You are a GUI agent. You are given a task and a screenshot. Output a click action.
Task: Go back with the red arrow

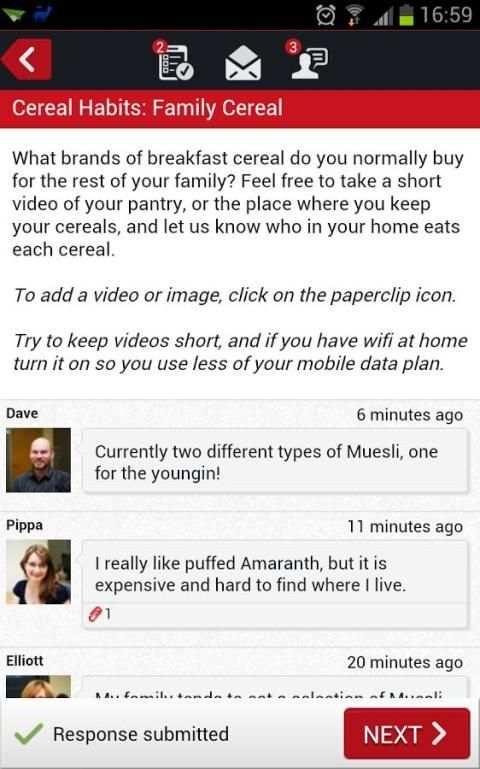coord(27,59)
